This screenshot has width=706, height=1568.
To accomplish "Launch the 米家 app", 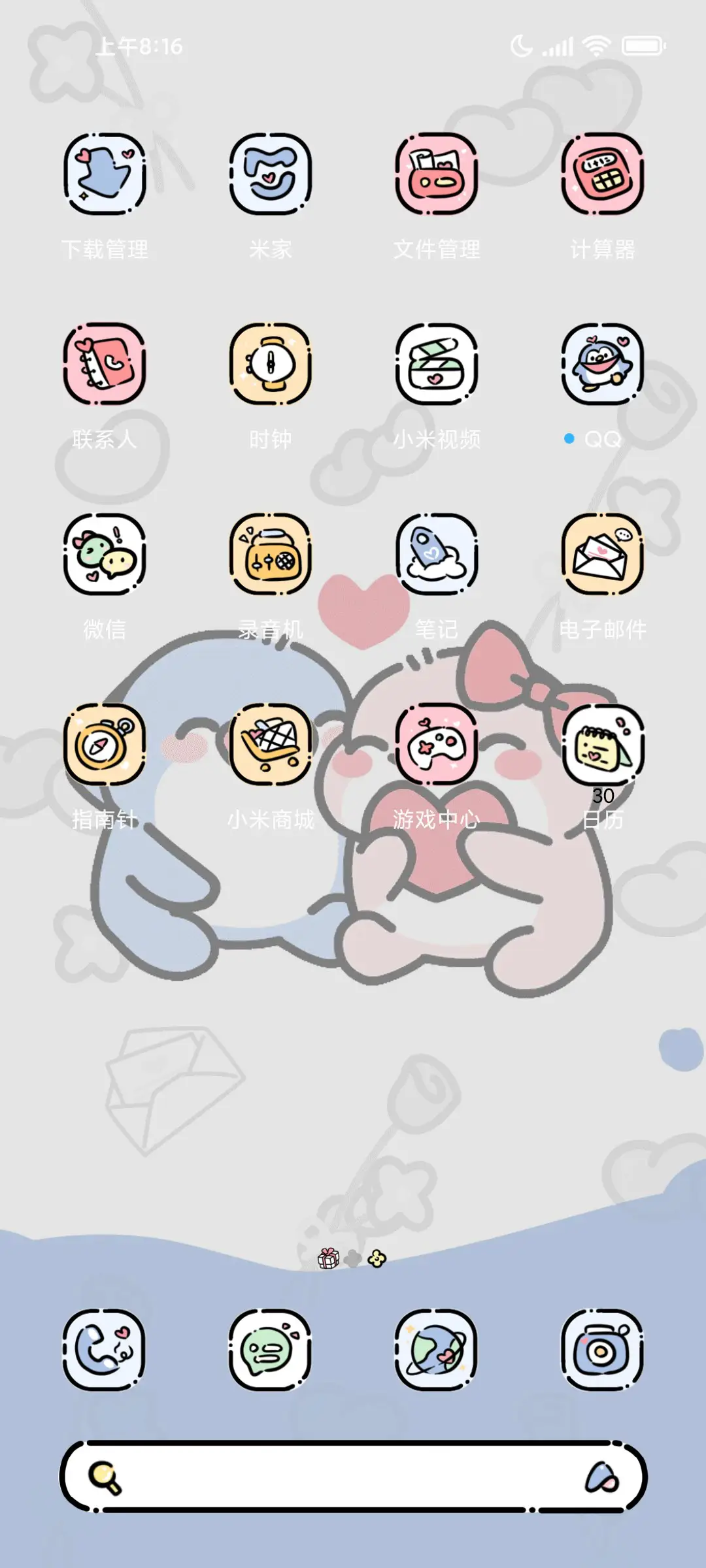I will click(x=270, y=174).
